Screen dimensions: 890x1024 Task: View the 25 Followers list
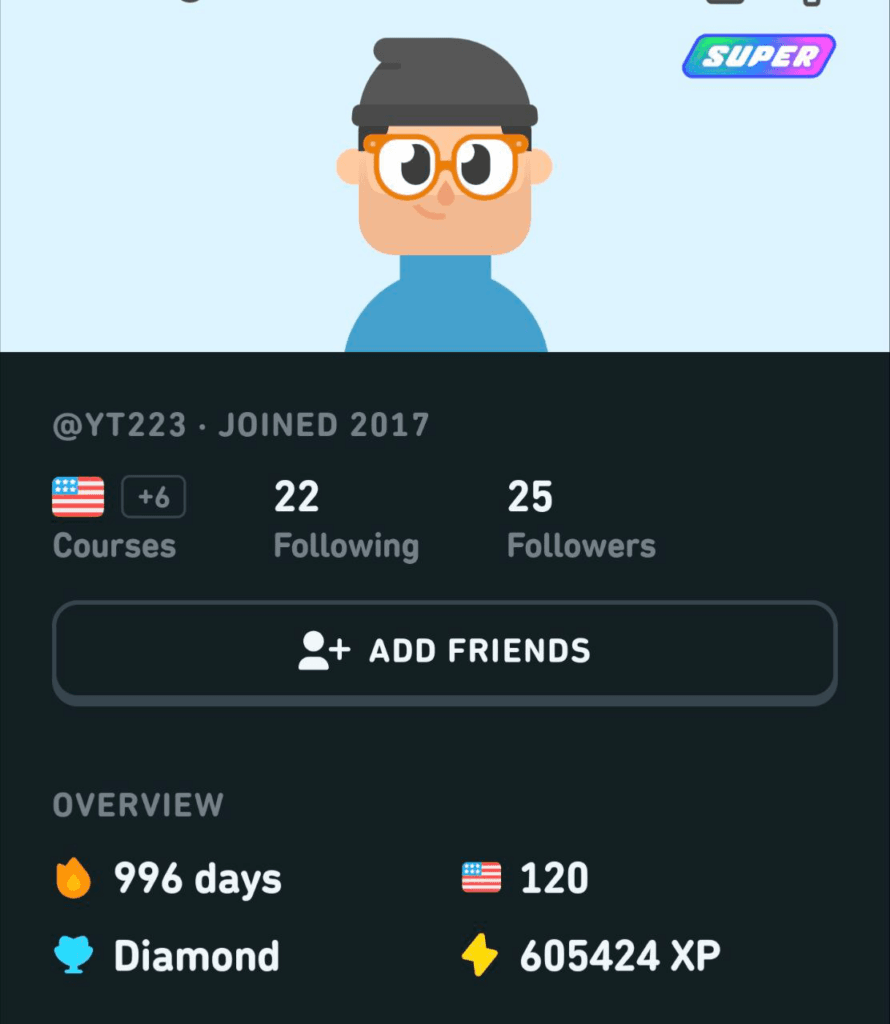click(580, 519)
